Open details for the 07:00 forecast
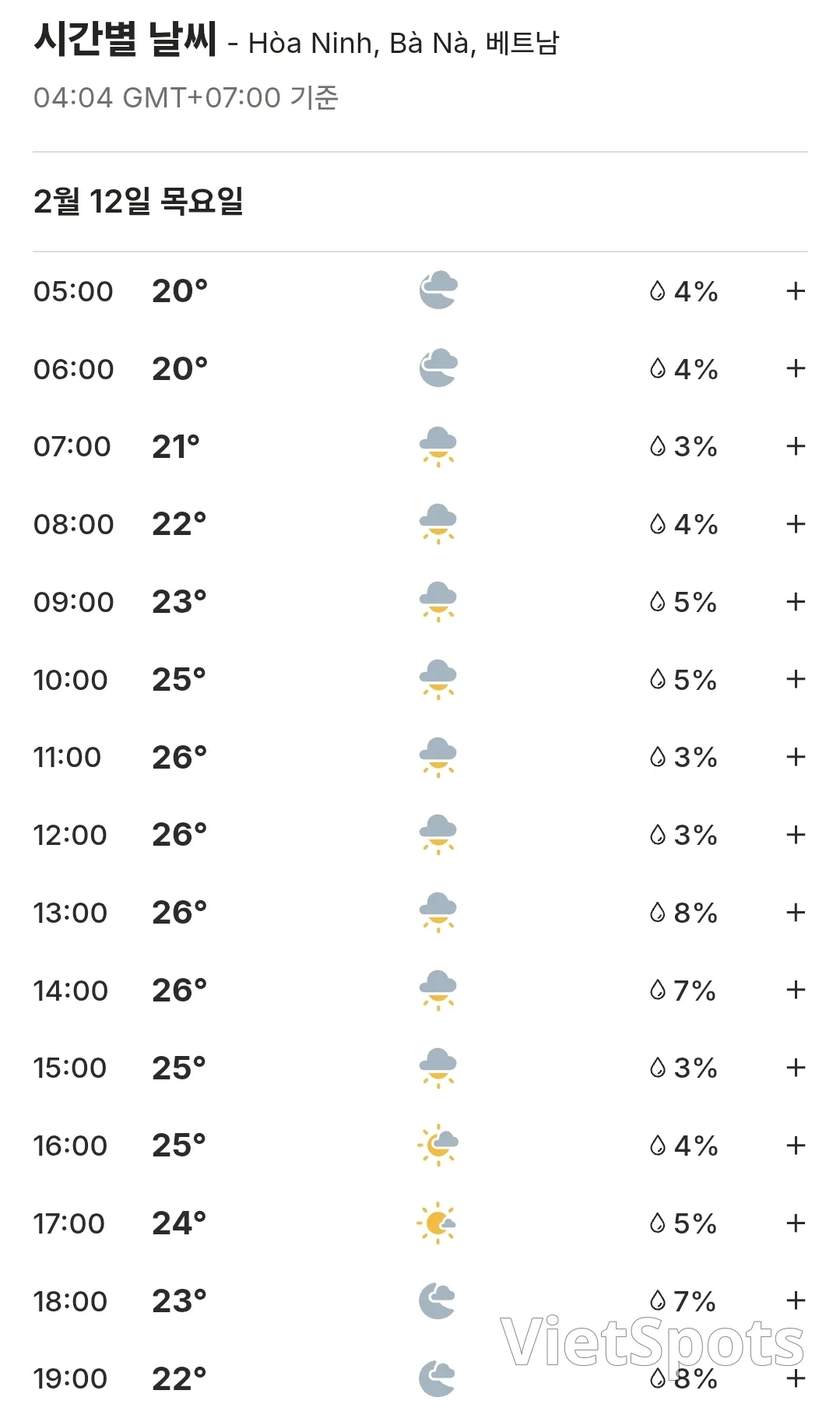 pyautogui.click(x=795, y=446)
